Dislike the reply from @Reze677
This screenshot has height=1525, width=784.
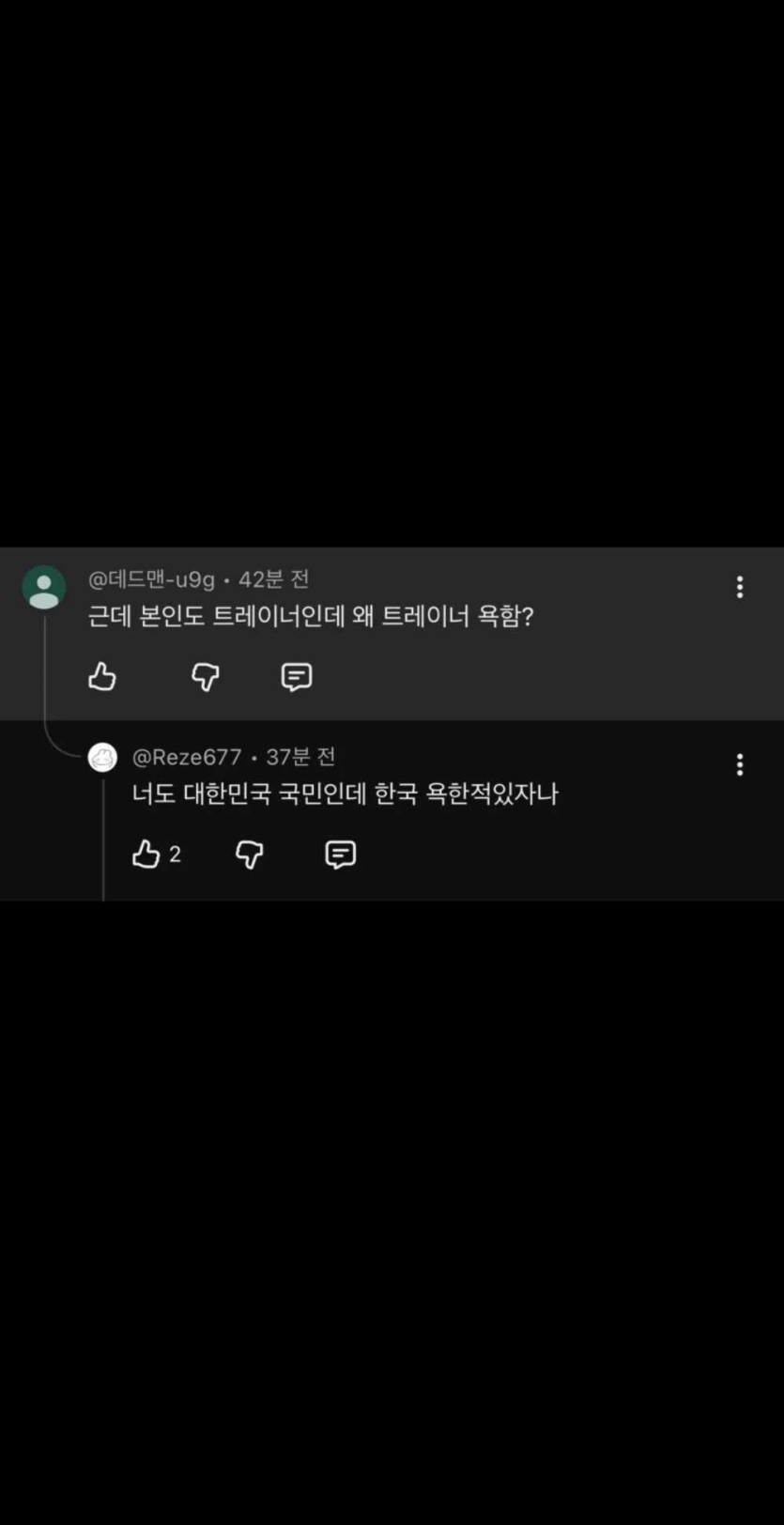(x=249, y=854)
